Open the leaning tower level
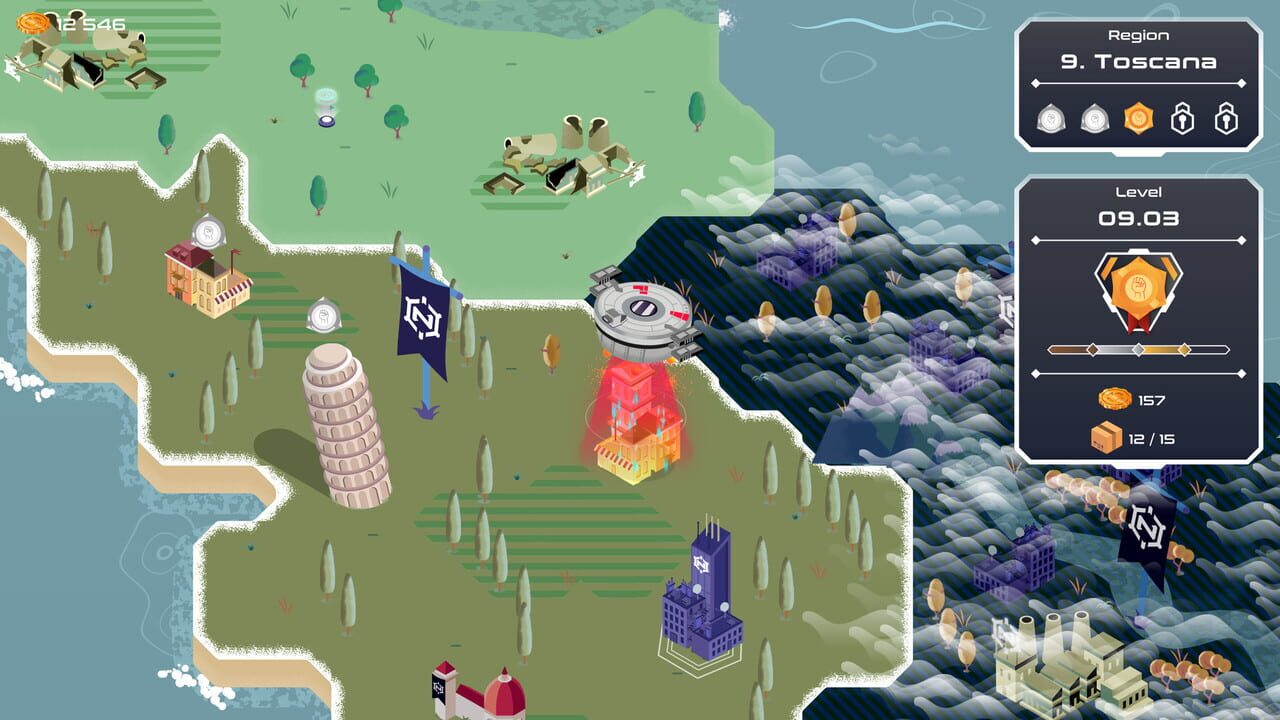Viewport: 1280px width, 720px height. tap(345, 425)
